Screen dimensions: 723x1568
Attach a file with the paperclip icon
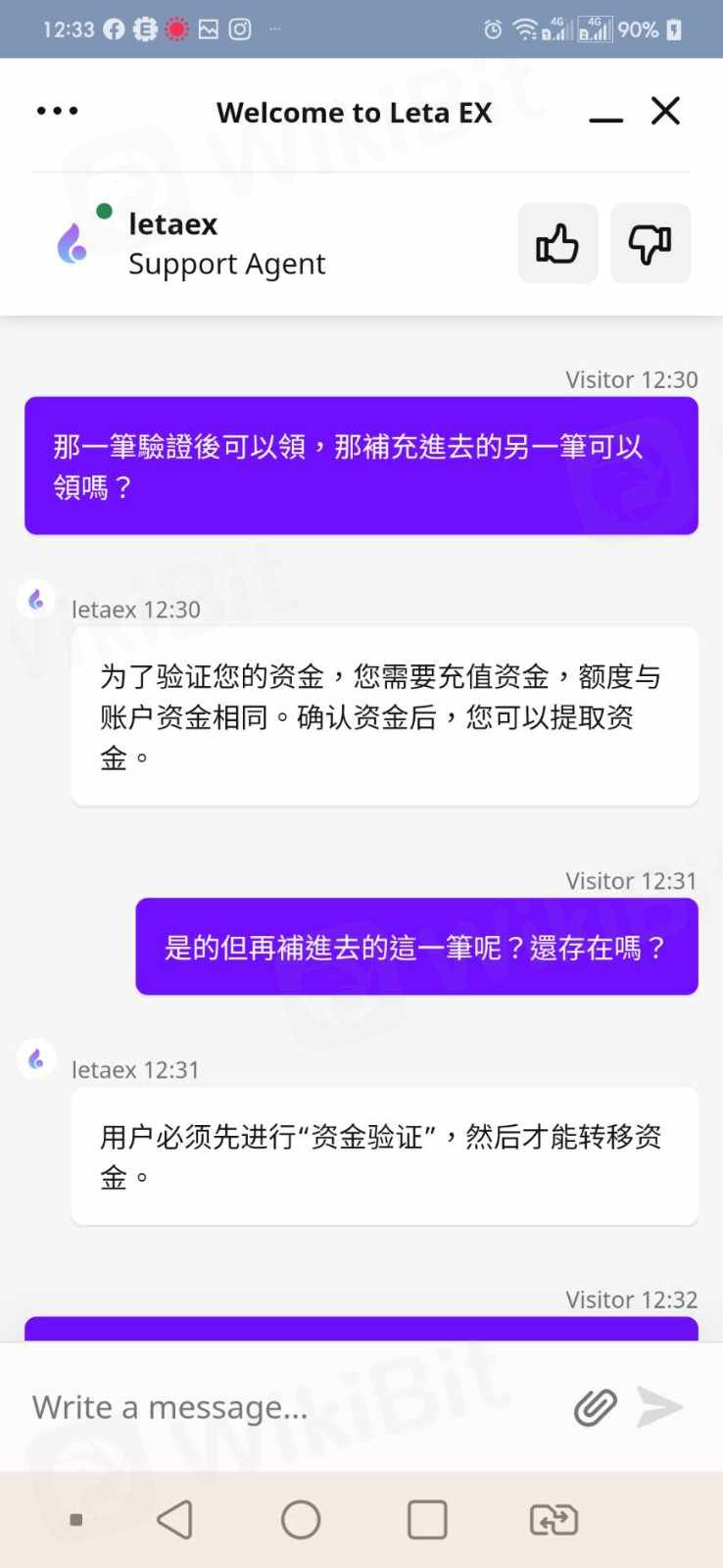coord(595,1407)
